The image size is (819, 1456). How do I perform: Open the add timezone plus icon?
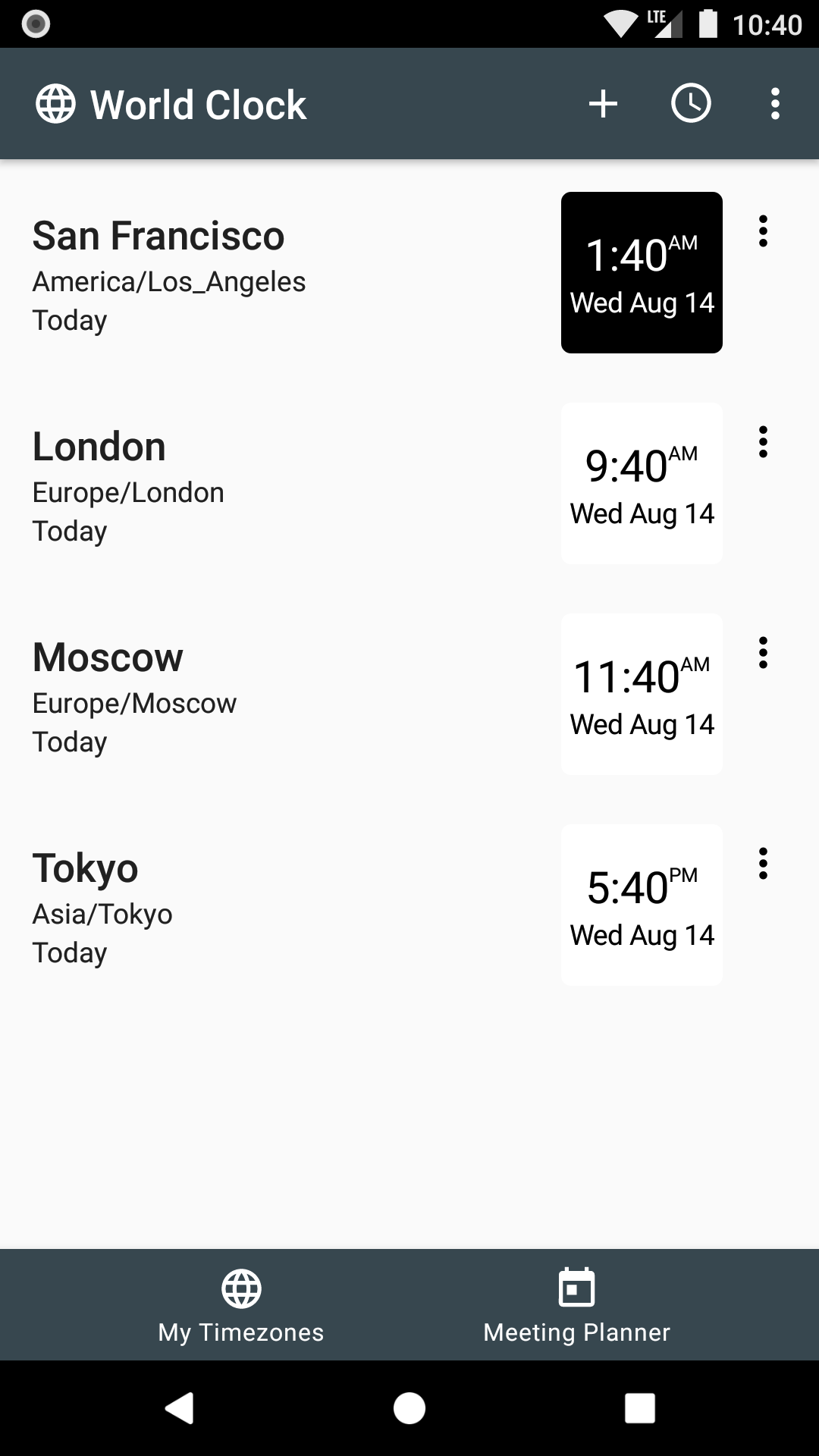coord(603,104)
